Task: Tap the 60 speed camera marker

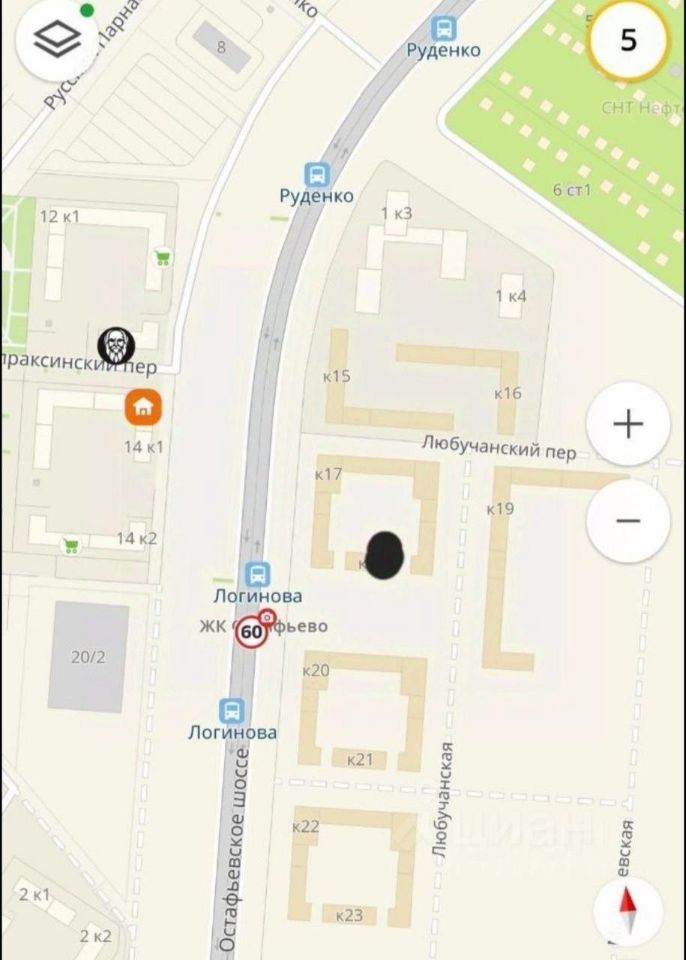Action: [251, 632]
